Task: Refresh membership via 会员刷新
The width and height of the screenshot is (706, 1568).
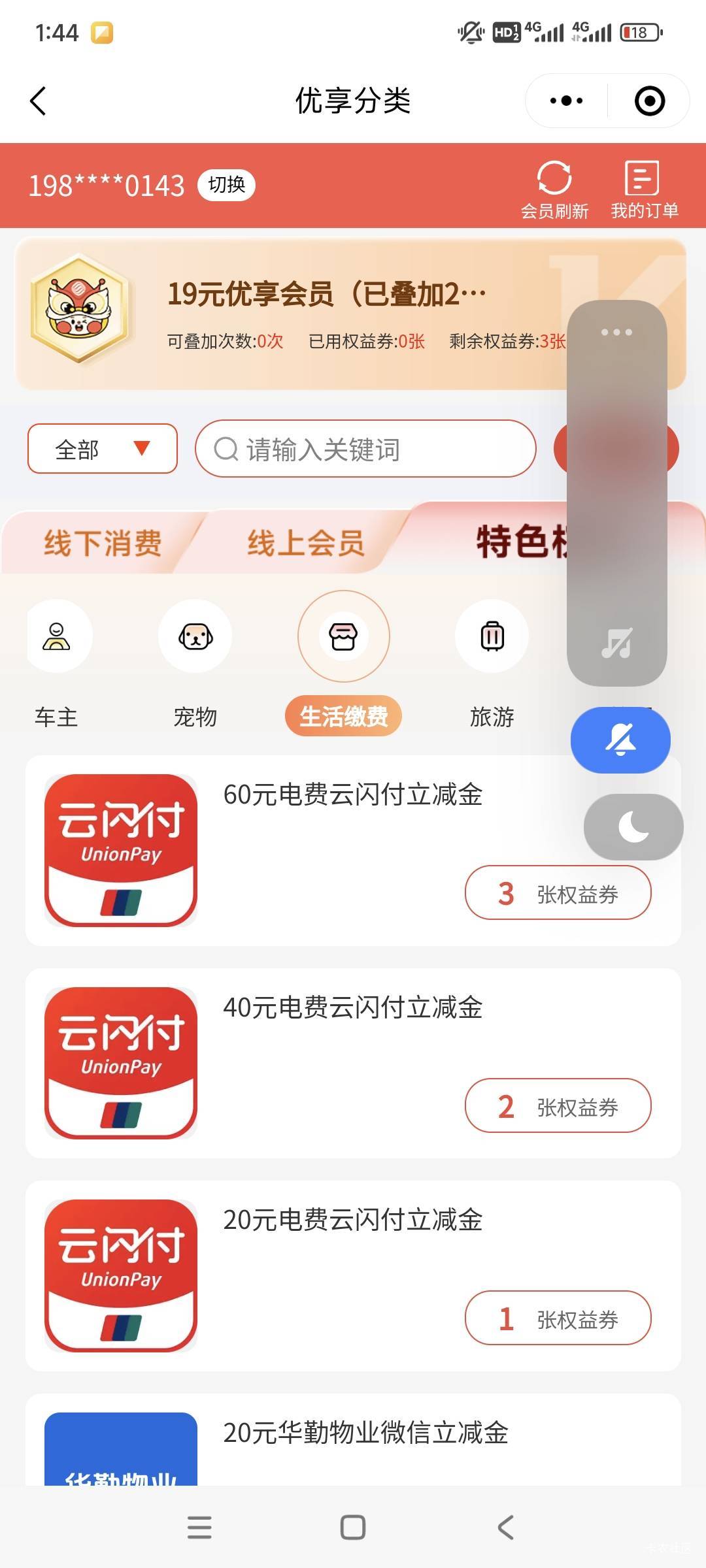Action: pyautogui.click(x=554, y=189)
